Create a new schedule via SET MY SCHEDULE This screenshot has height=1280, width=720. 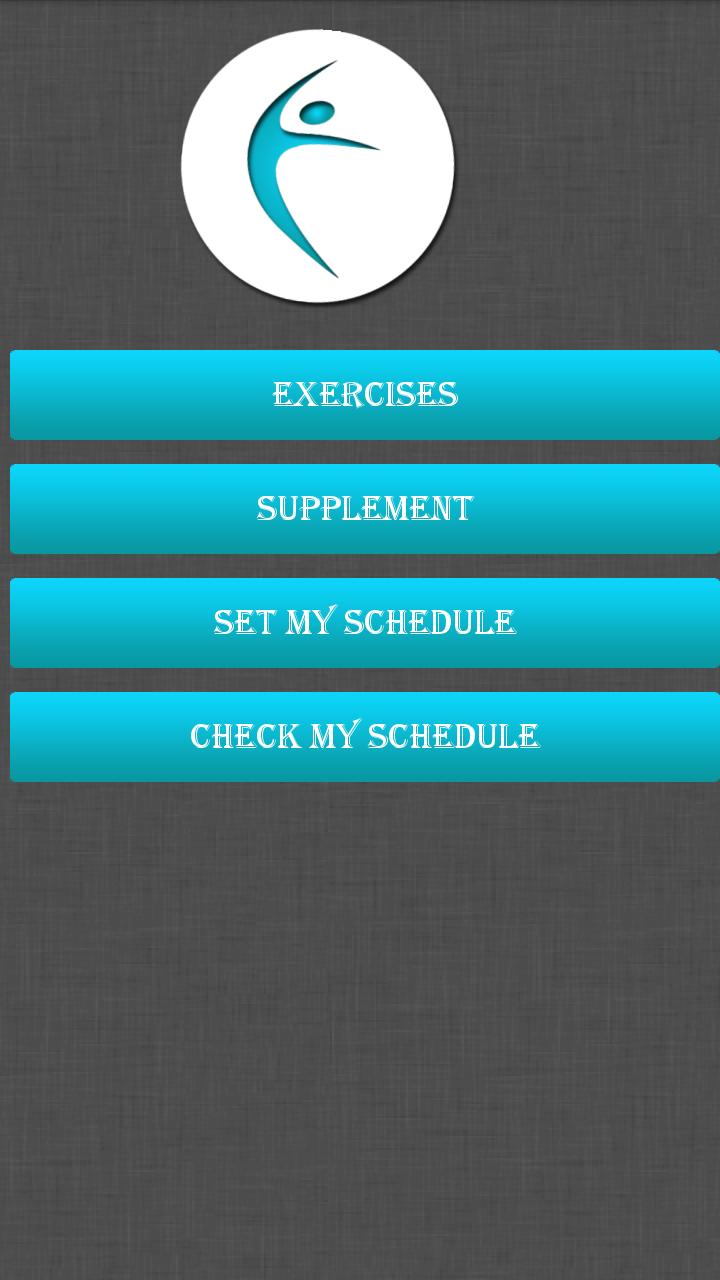tap(364, 622)
